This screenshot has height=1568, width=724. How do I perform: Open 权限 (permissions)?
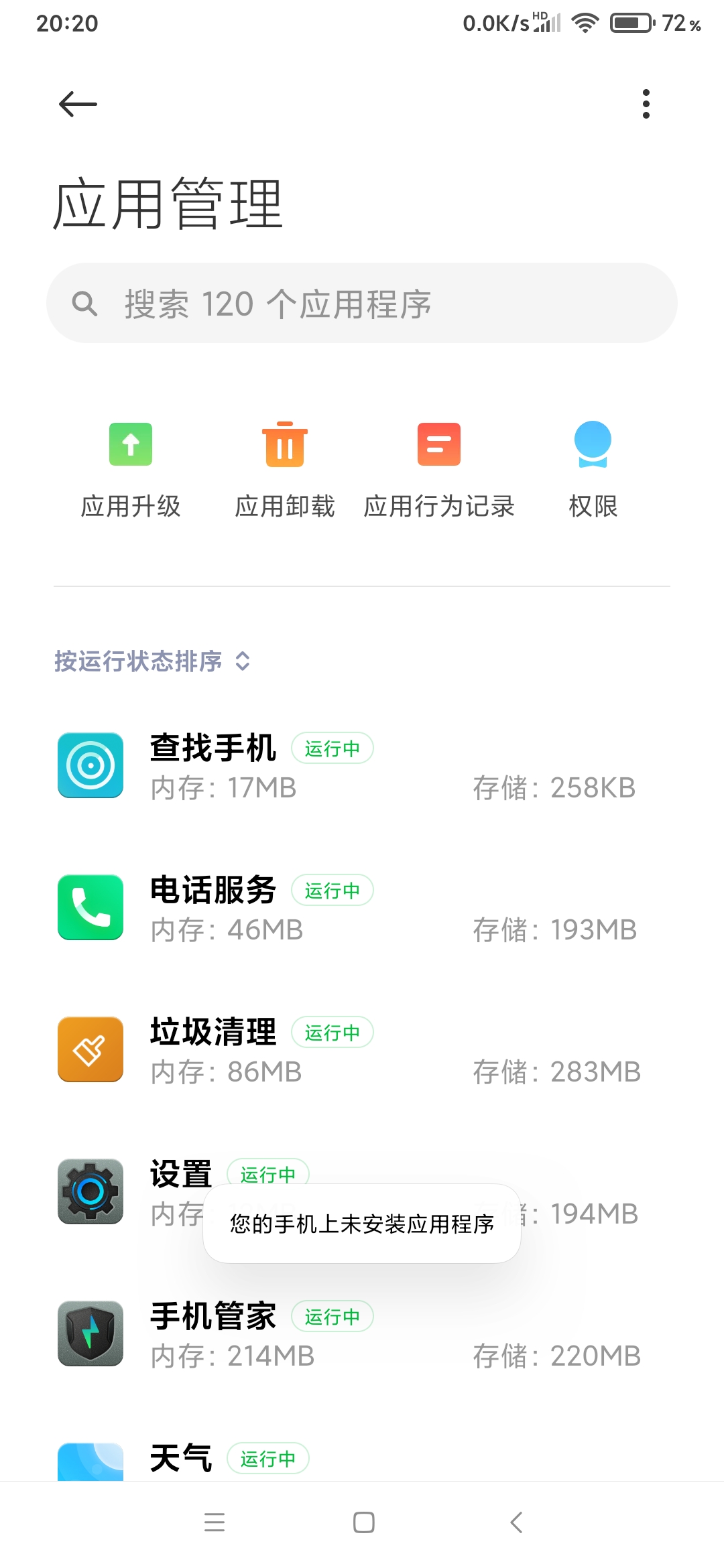tap(593, 470)
